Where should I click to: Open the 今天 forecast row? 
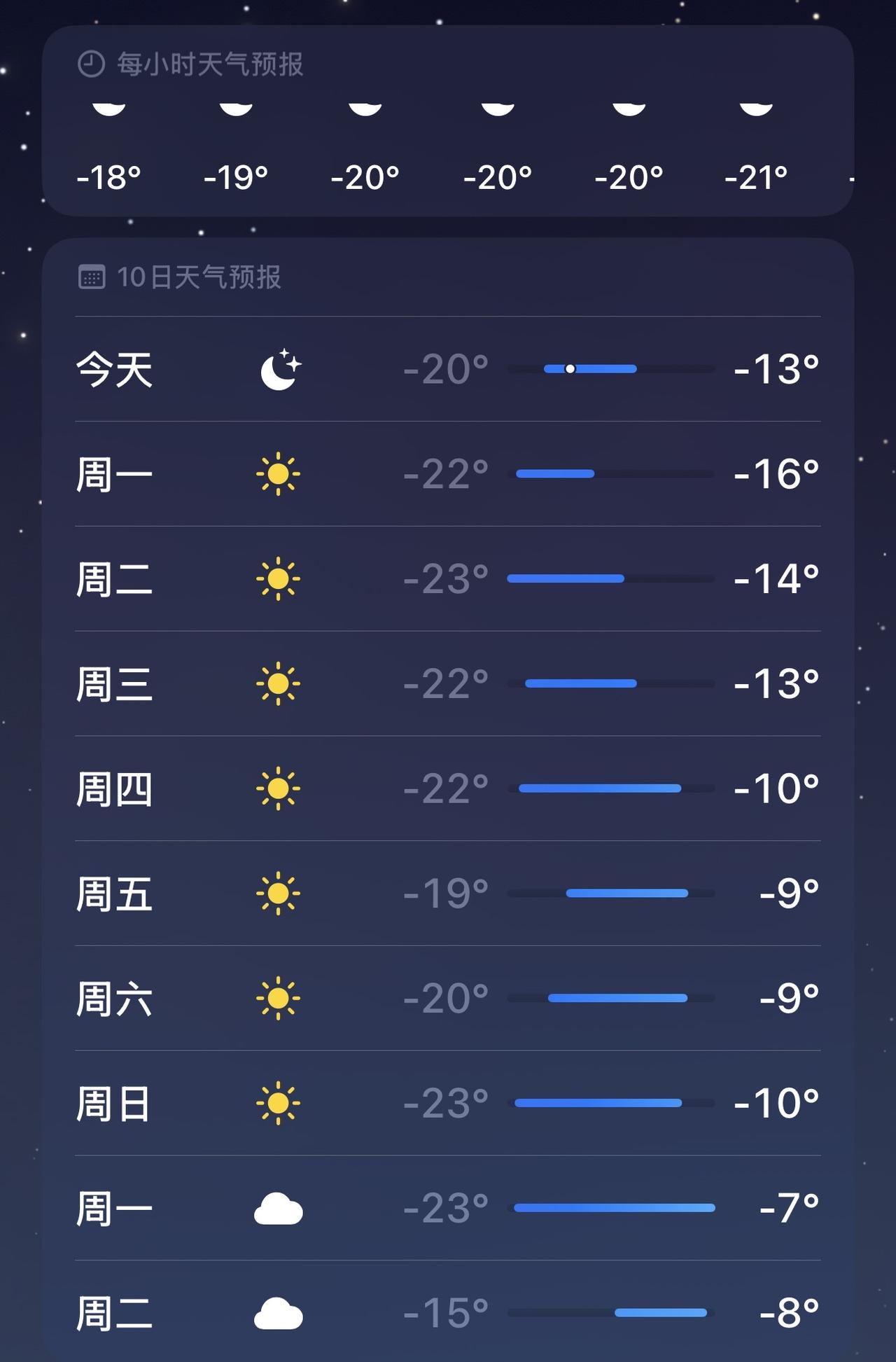(x=448, y=369)
